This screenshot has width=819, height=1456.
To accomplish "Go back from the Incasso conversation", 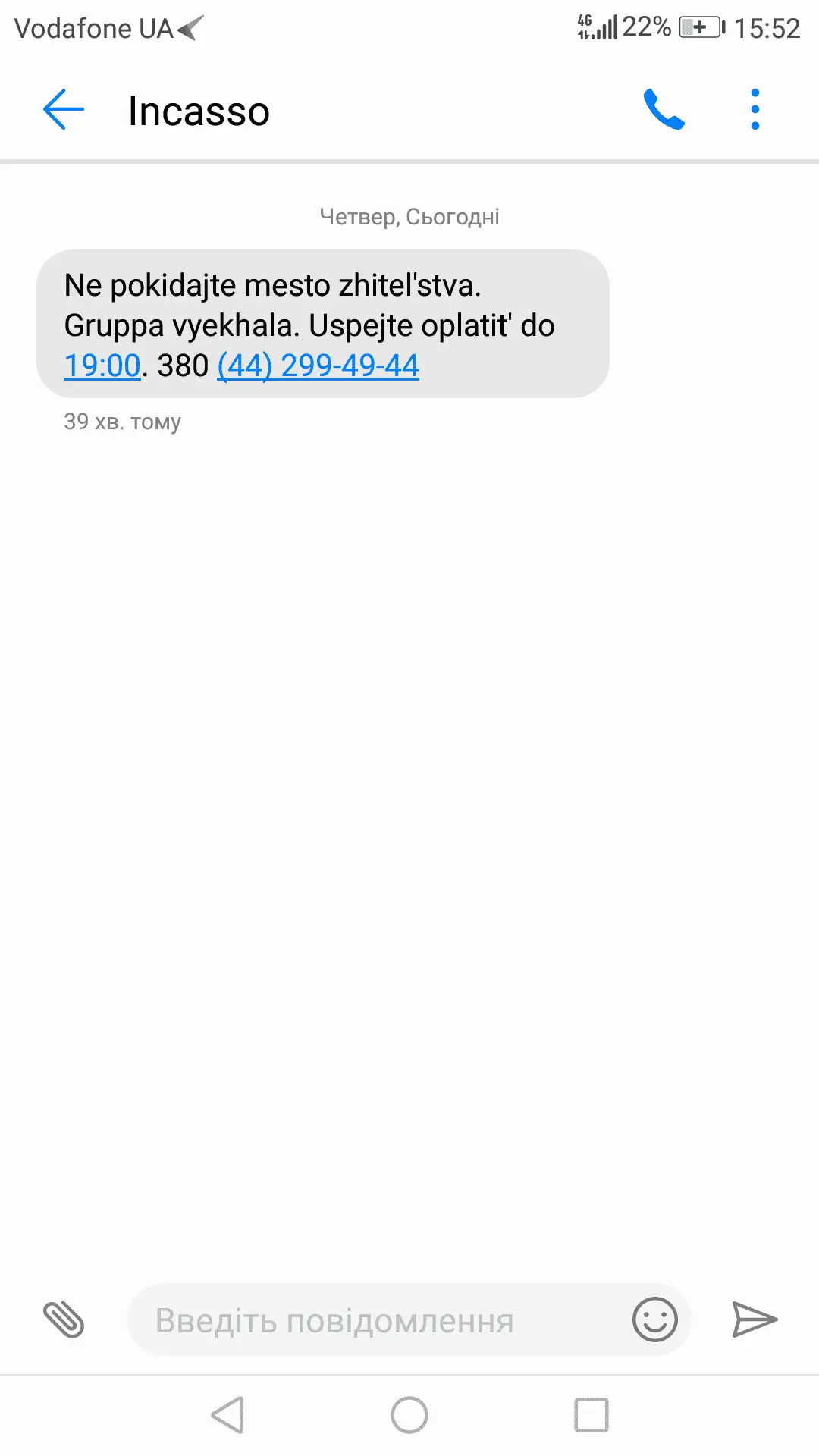I will click(x=64, y=110).
